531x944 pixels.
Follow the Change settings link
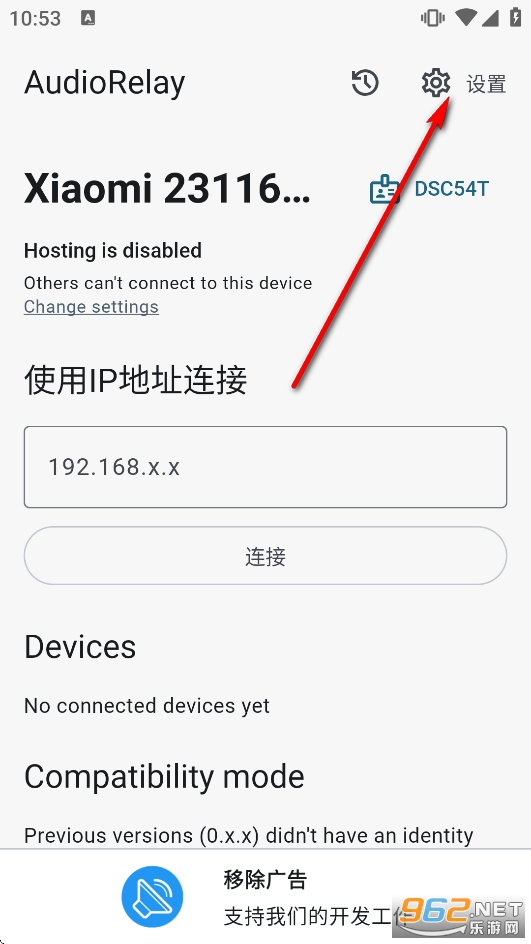(x=91, y=306)
